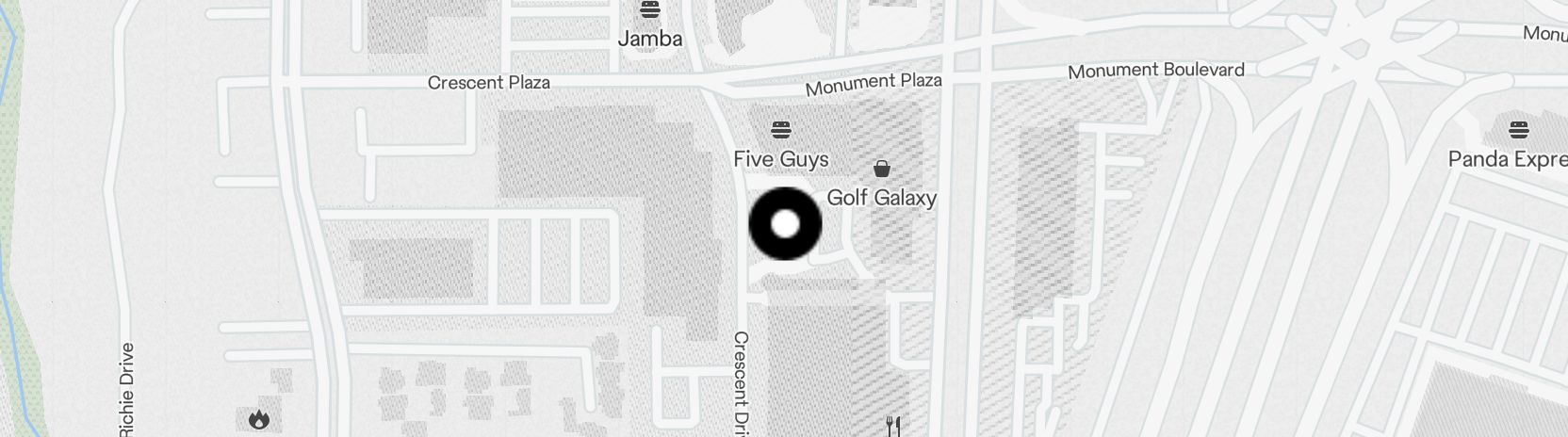Tap the Five Guys restaurant marker

click(780, 129)
